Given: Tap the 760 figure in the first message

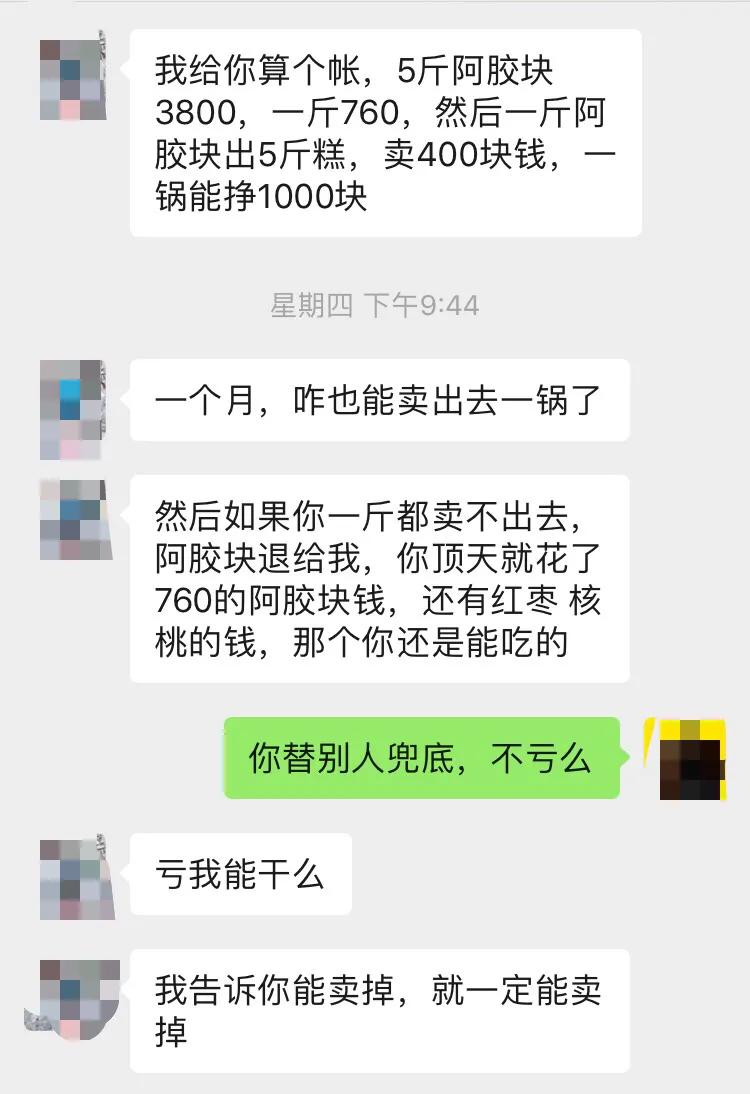Looking at the screenshot, I should click(370, 113).
